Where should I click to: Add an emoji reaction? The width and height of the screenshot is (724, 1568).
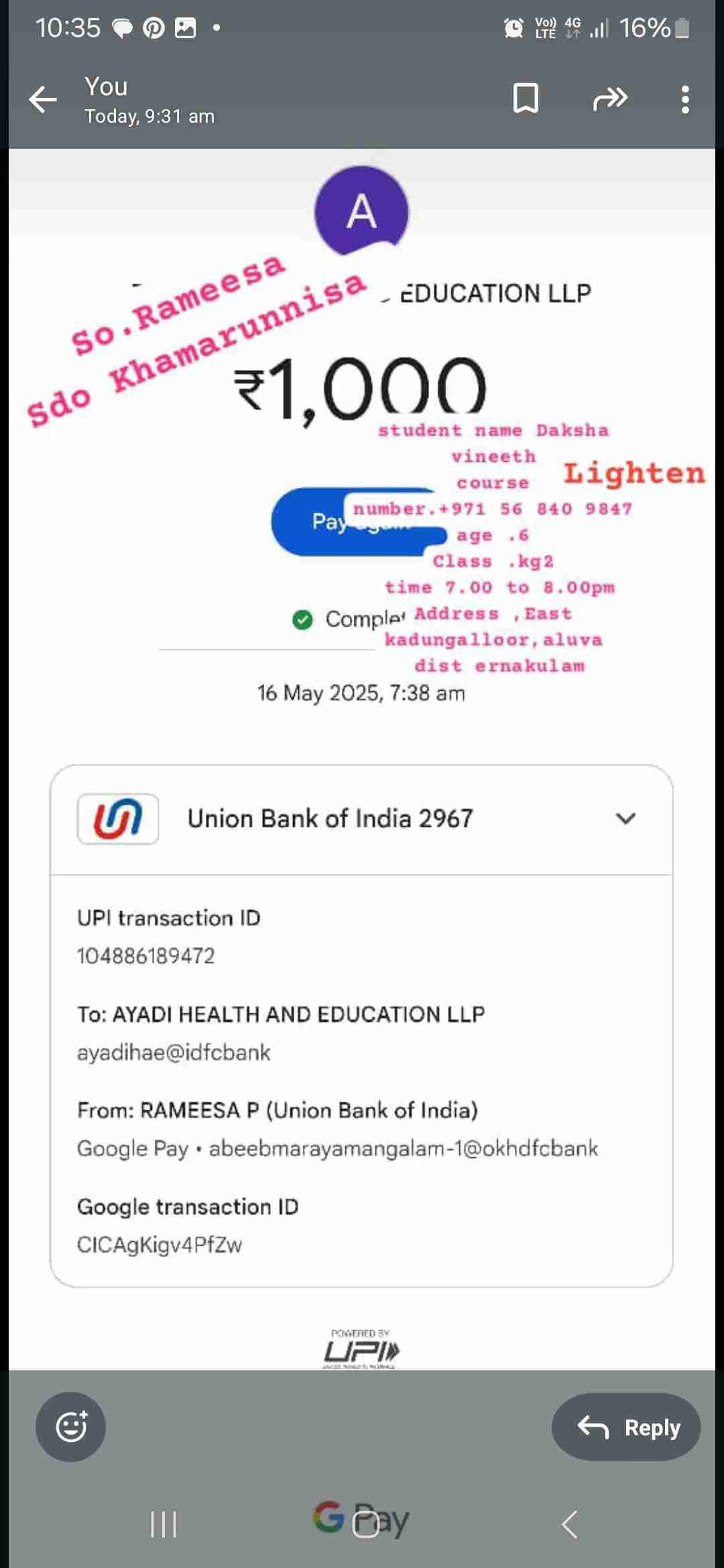(x=71, y=1426)
